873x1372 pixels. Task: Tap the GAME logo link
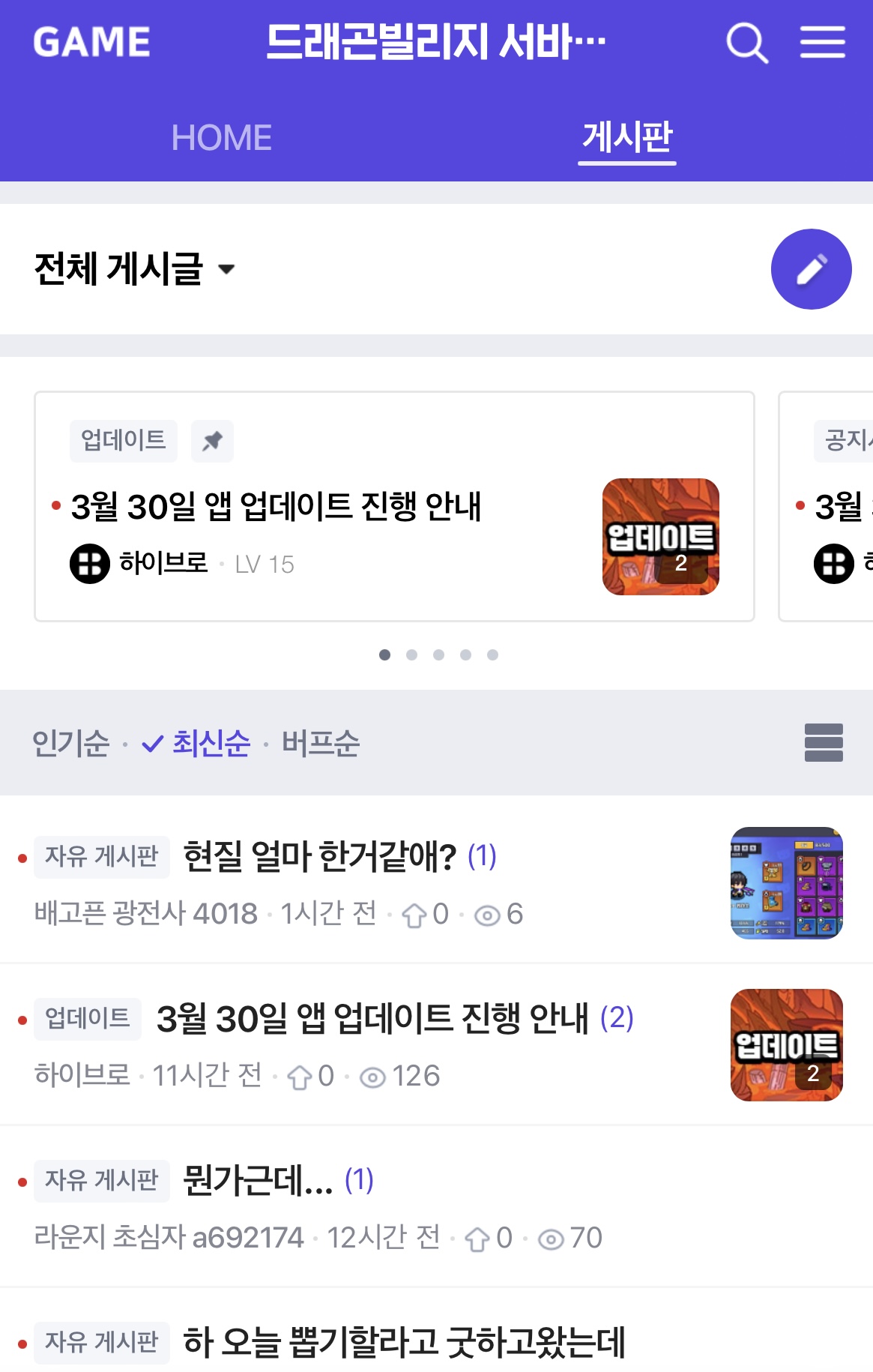click(91, 42)
